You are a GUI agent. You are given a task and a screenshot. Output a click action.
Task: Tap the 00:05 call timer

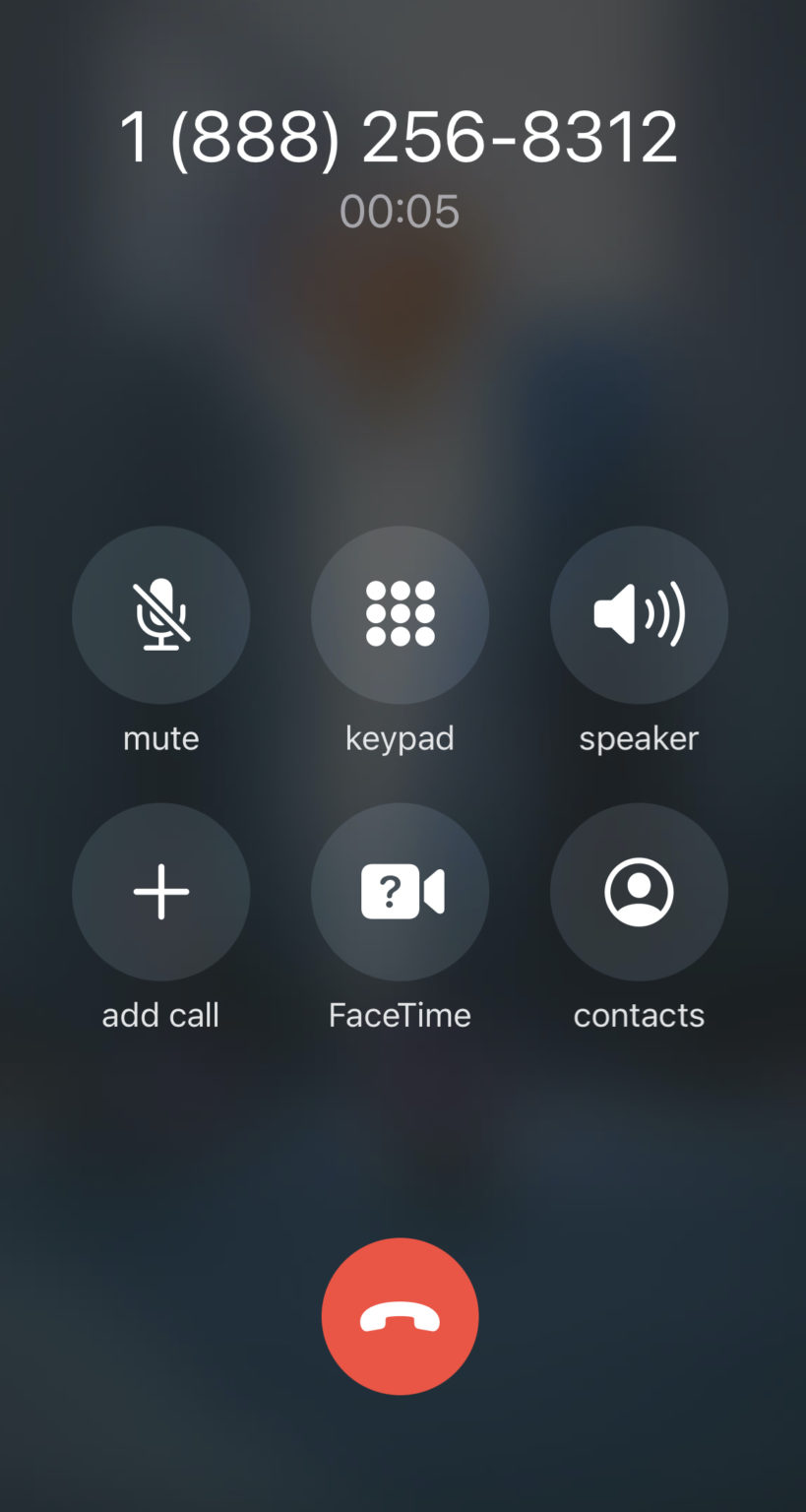coord(400,210)
